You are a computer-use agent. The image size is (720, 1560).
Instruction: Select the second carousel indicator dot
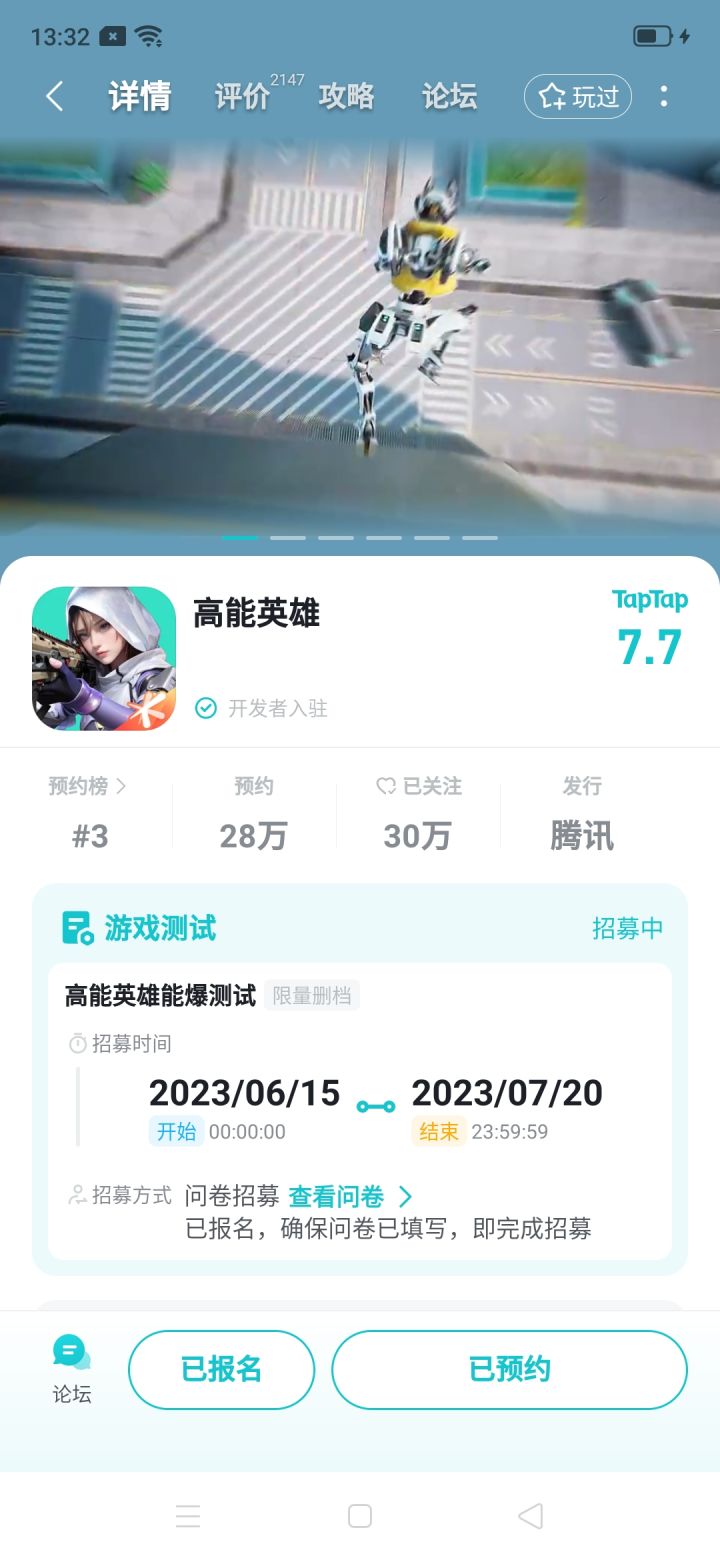pyautogui.click(x=289, y=537)
